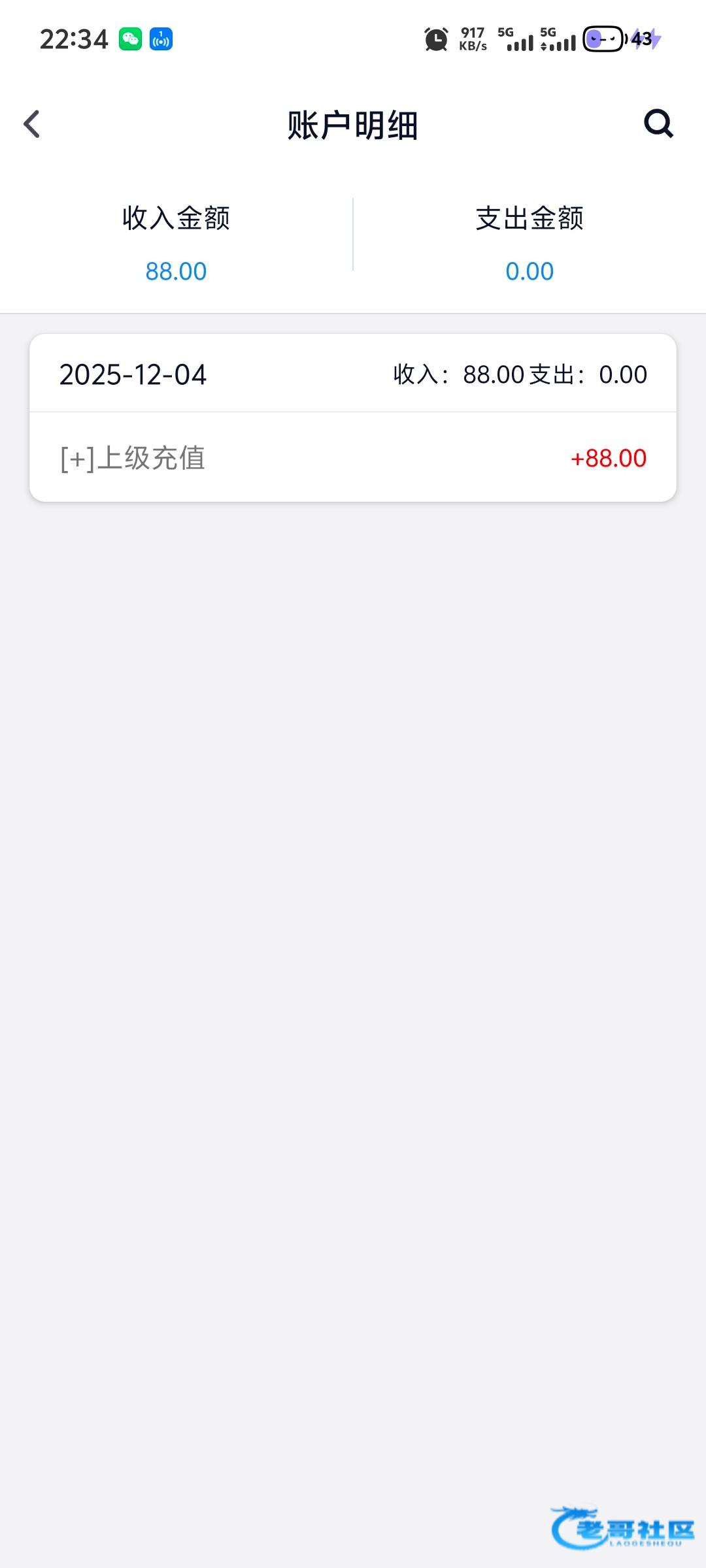Go back from the 账户明细 page

click(32, 124)
